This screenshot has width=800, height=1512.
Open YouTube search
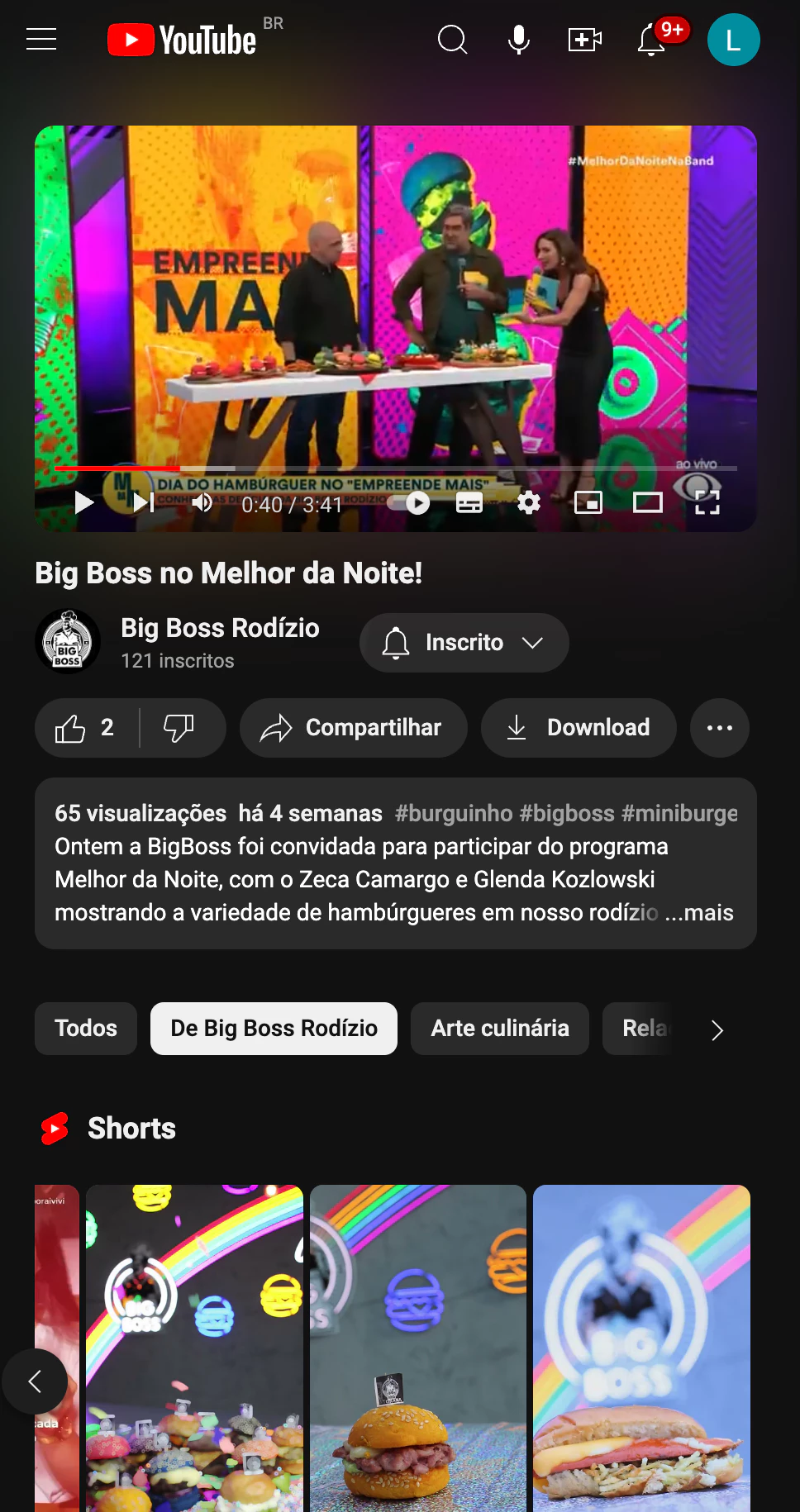coord(452,39)
